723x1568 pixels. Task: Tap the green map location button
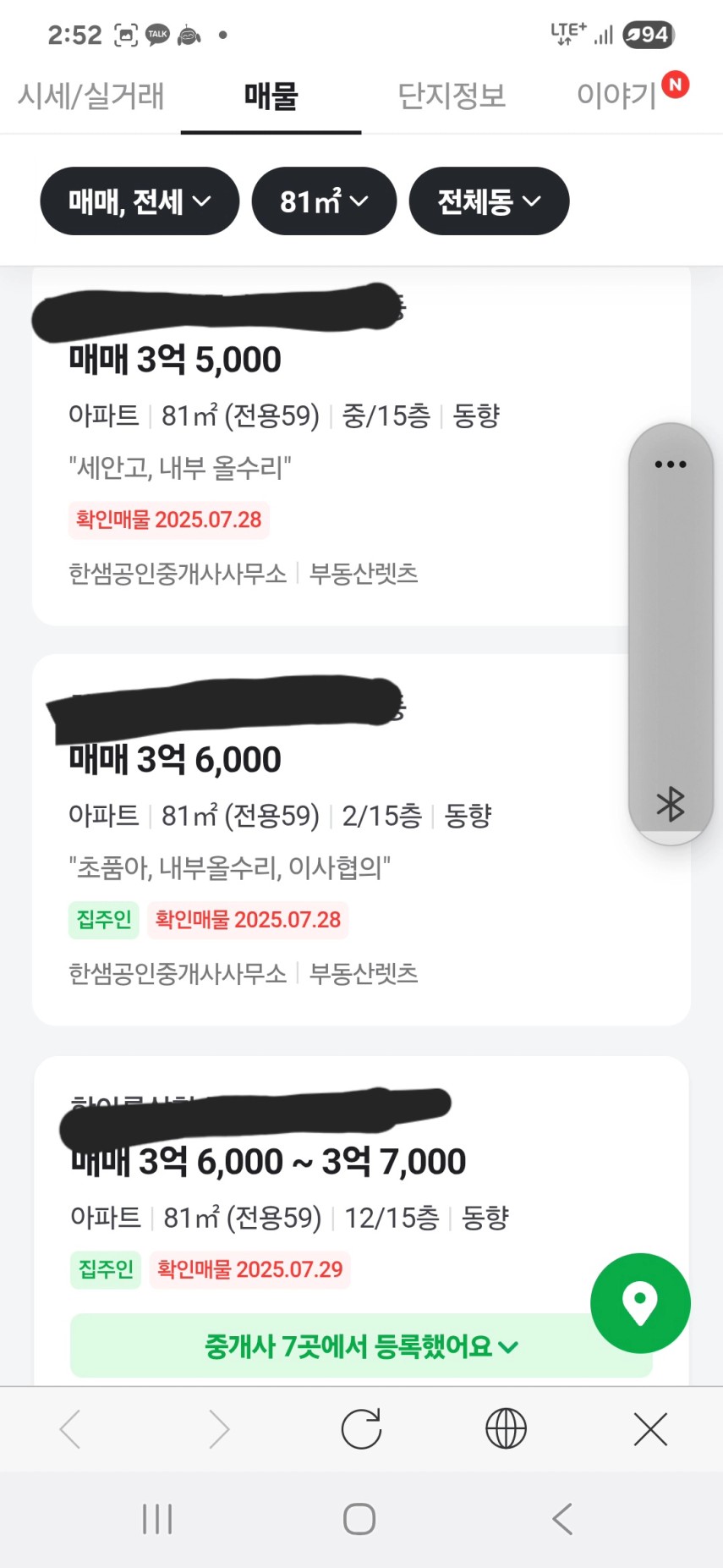click(640, 1303)
